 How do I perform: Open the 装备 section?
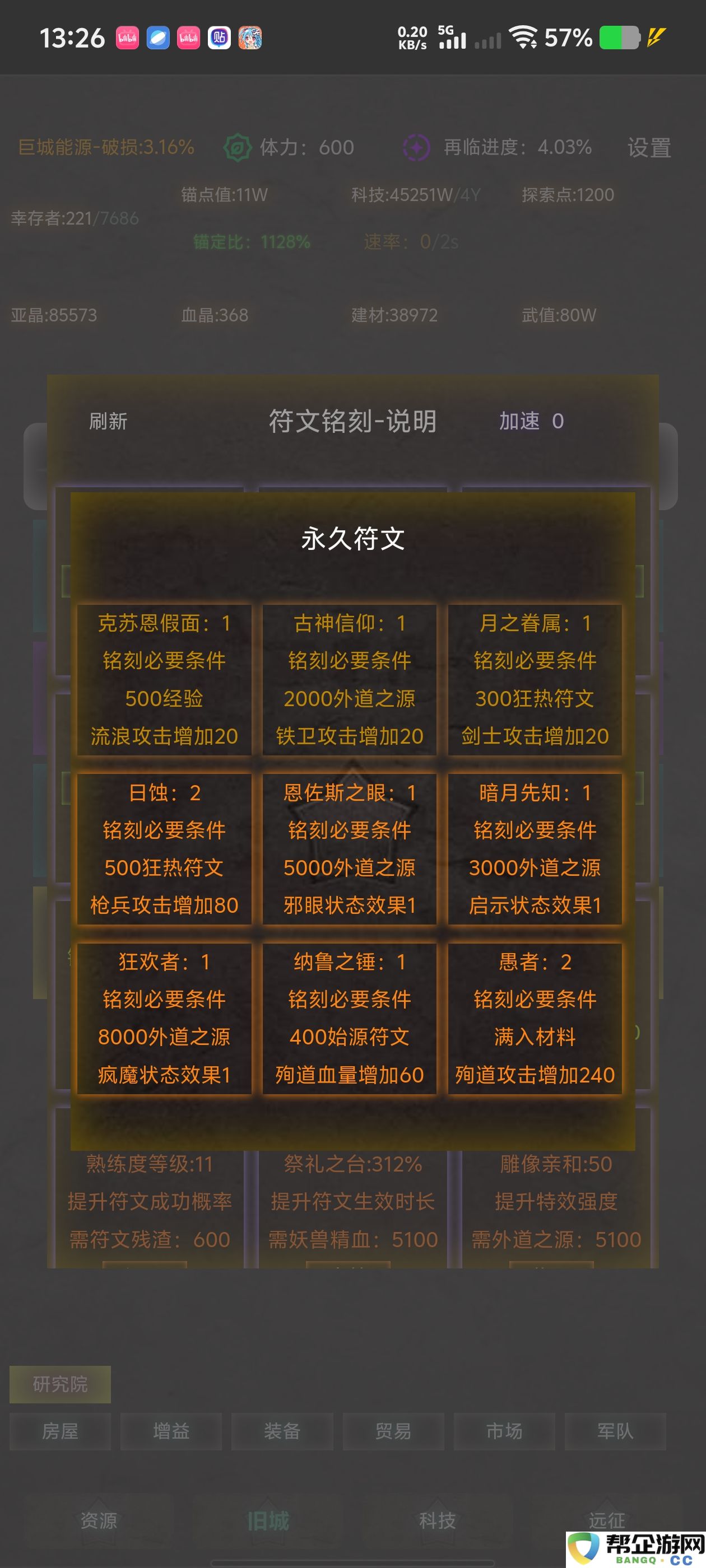(282, 1431)
